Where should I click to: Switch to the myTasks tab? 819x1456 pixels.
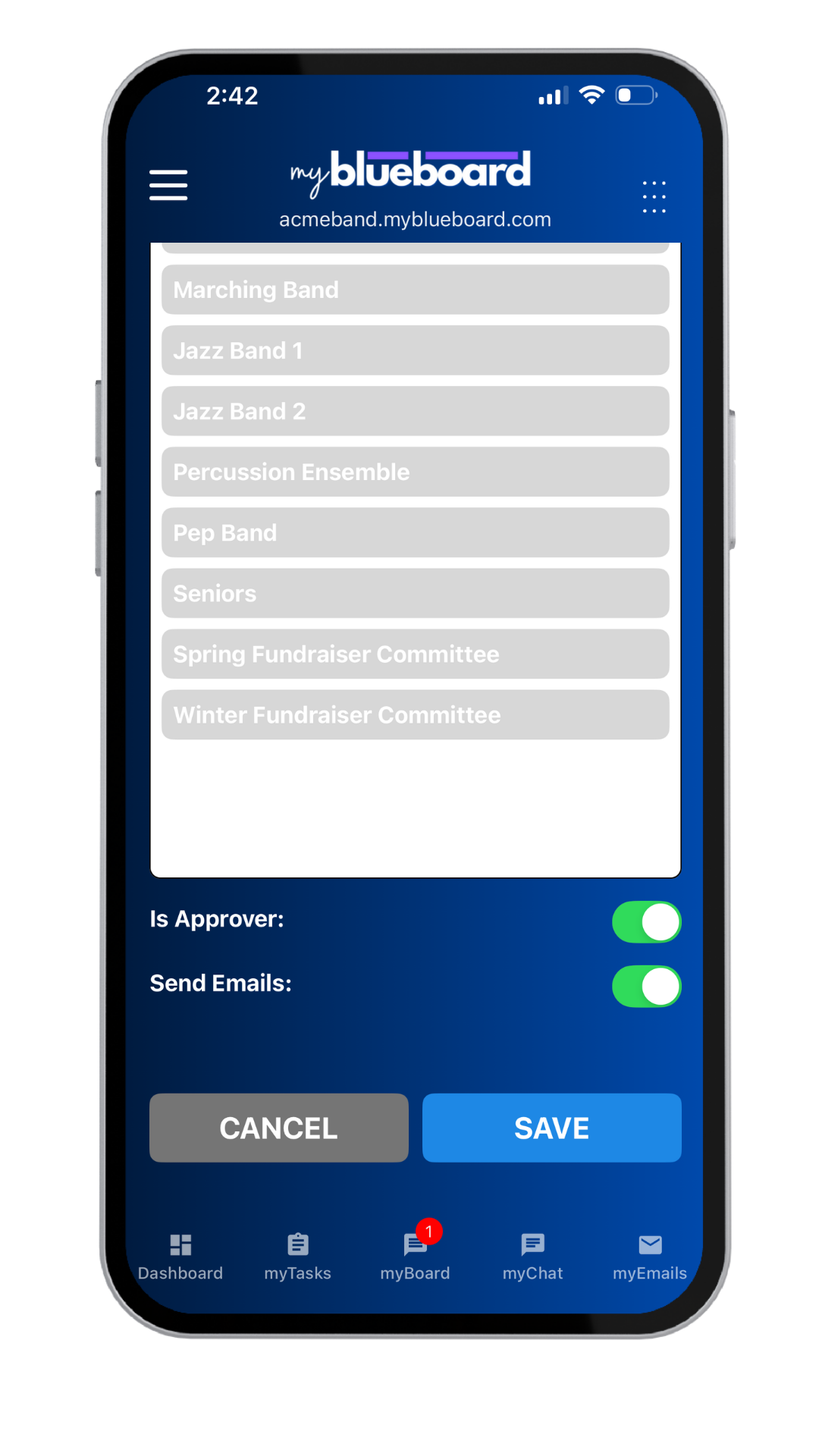(297, 1257)
